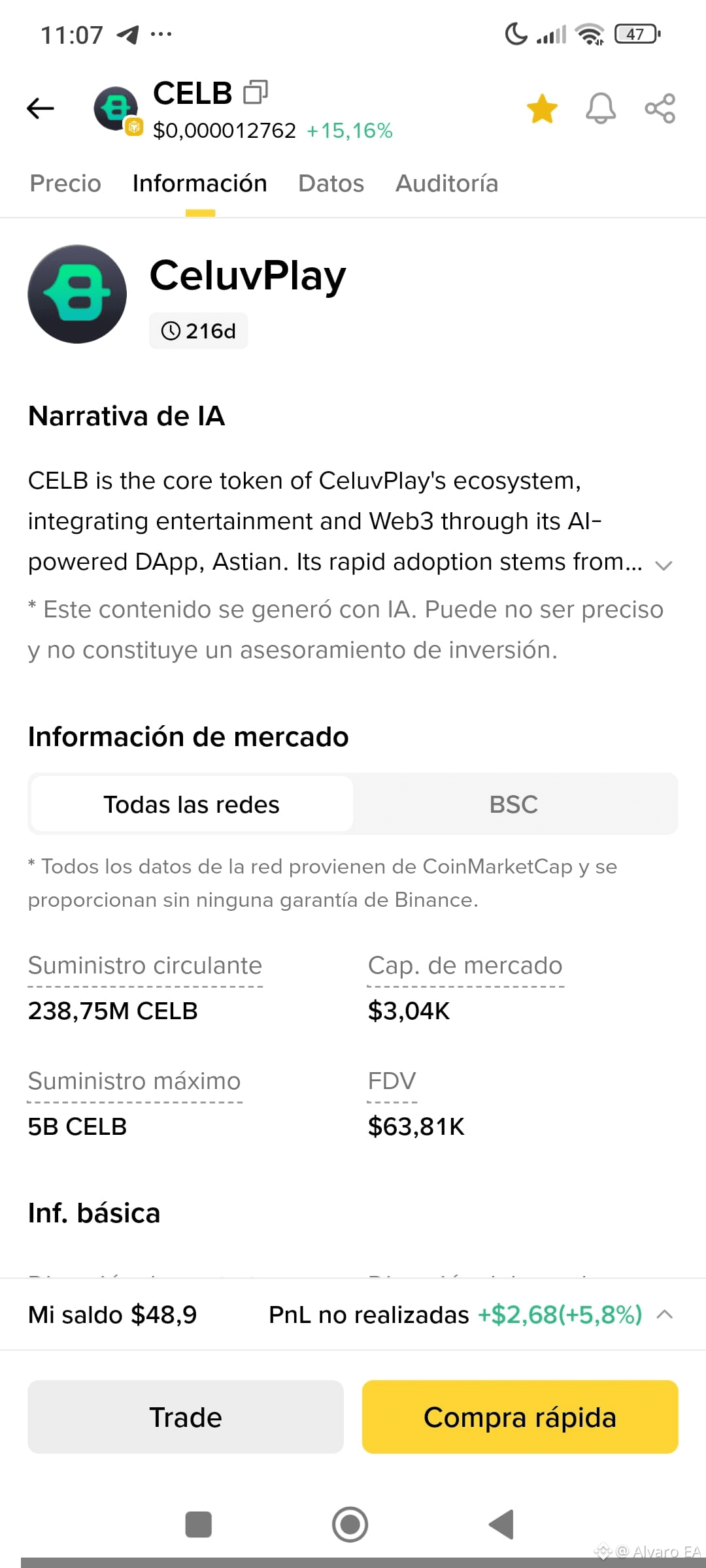The height and width of the screenshot is (1568, 706).
Task: Copy the CELB contract address icon
Action: pos(256,91)
